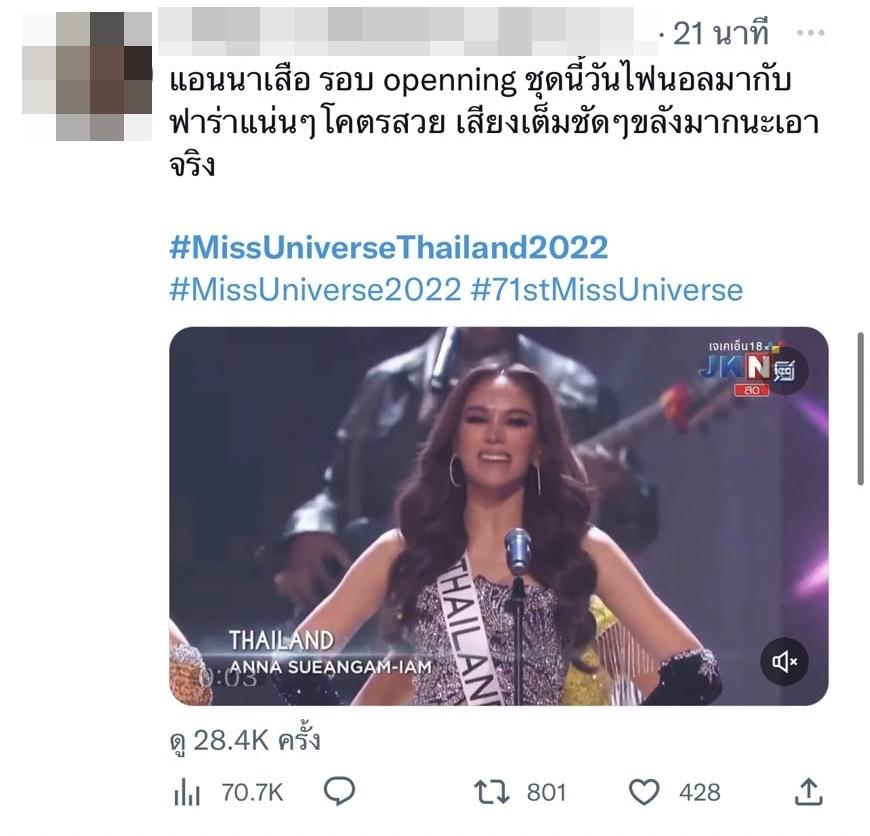Screen dimensions: 870x836
Task: Unmute the video sound
Action: 785,661
